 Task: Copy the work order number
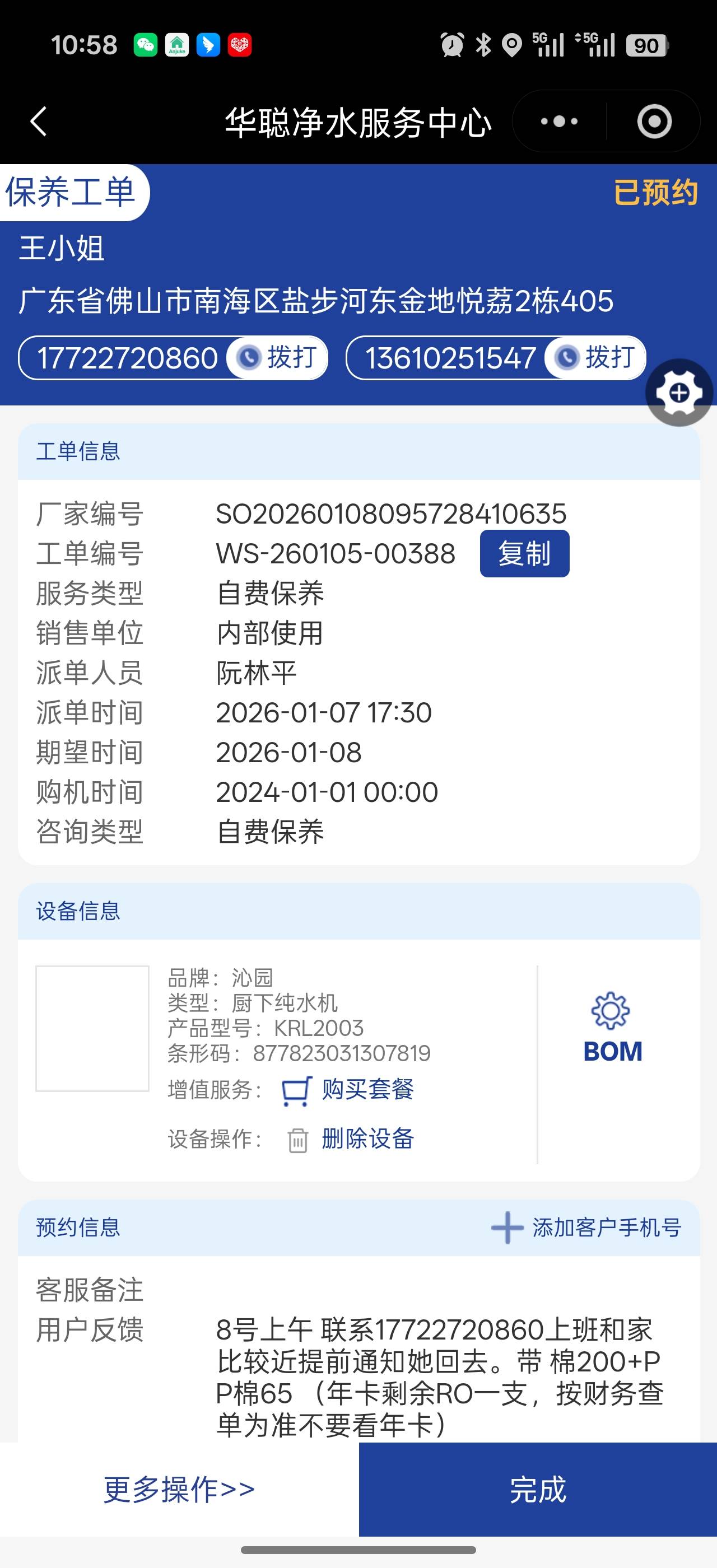(x=524, y=553)
